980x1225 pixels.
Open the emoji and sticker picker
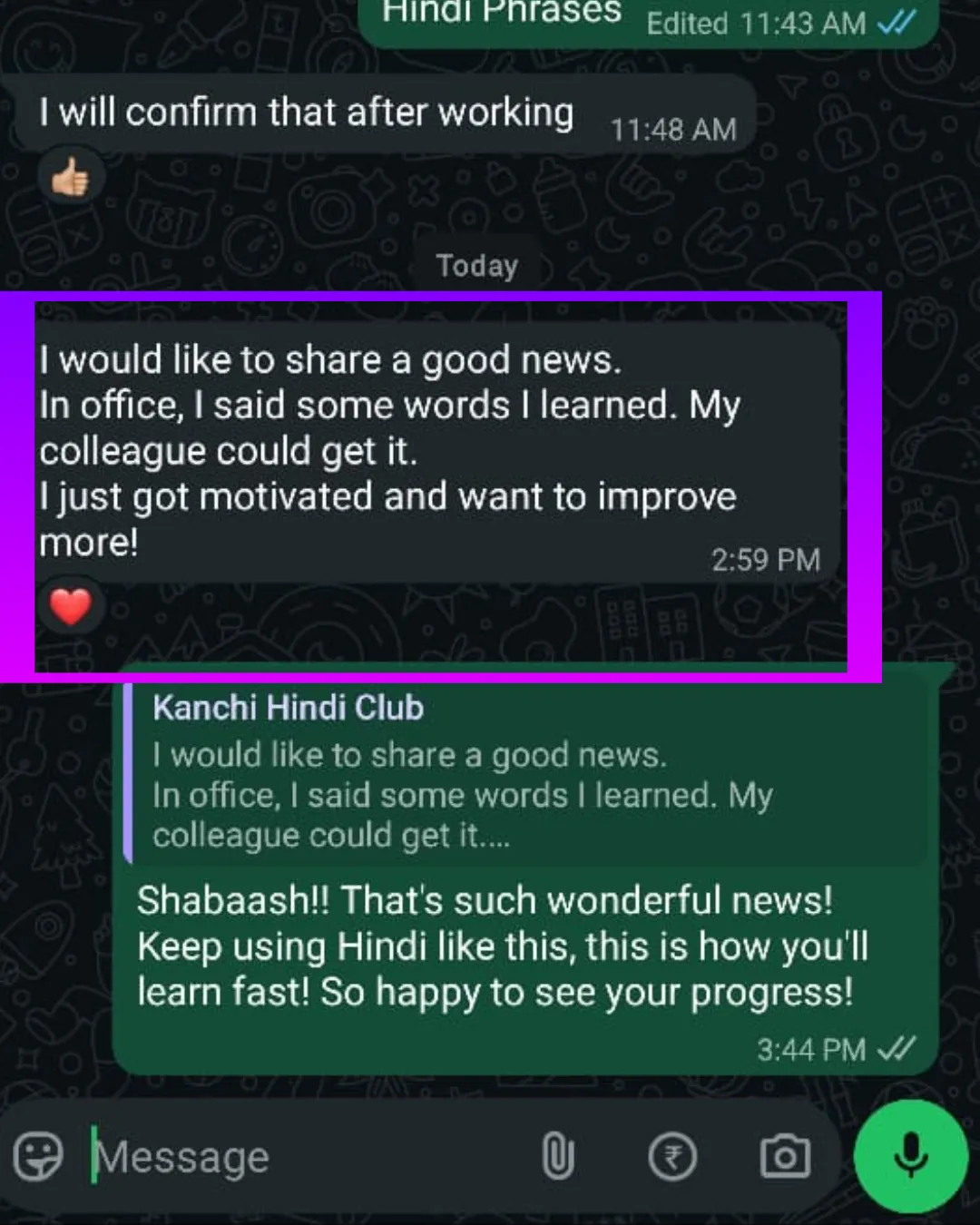point(38,1157)
